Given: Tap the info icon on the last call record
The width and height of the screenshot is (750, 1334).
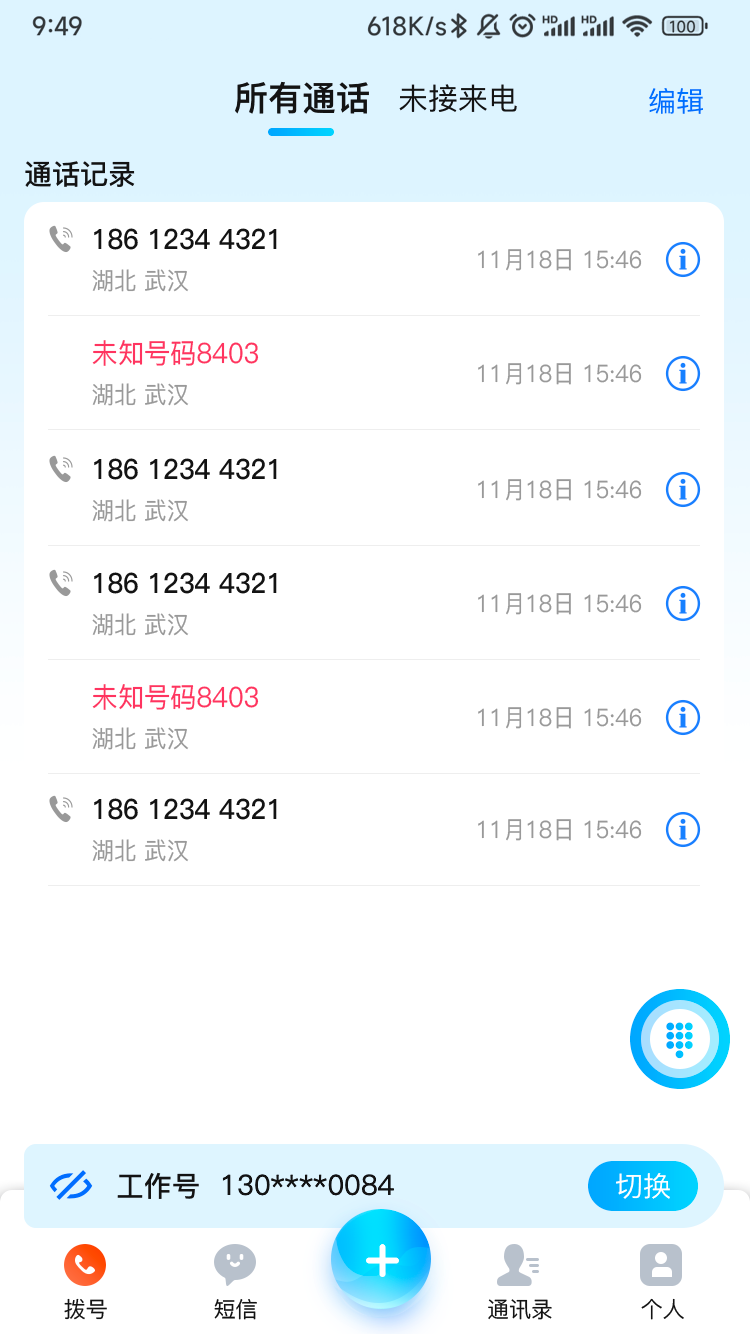Looking at the screenshot, I should click(682, 829).
